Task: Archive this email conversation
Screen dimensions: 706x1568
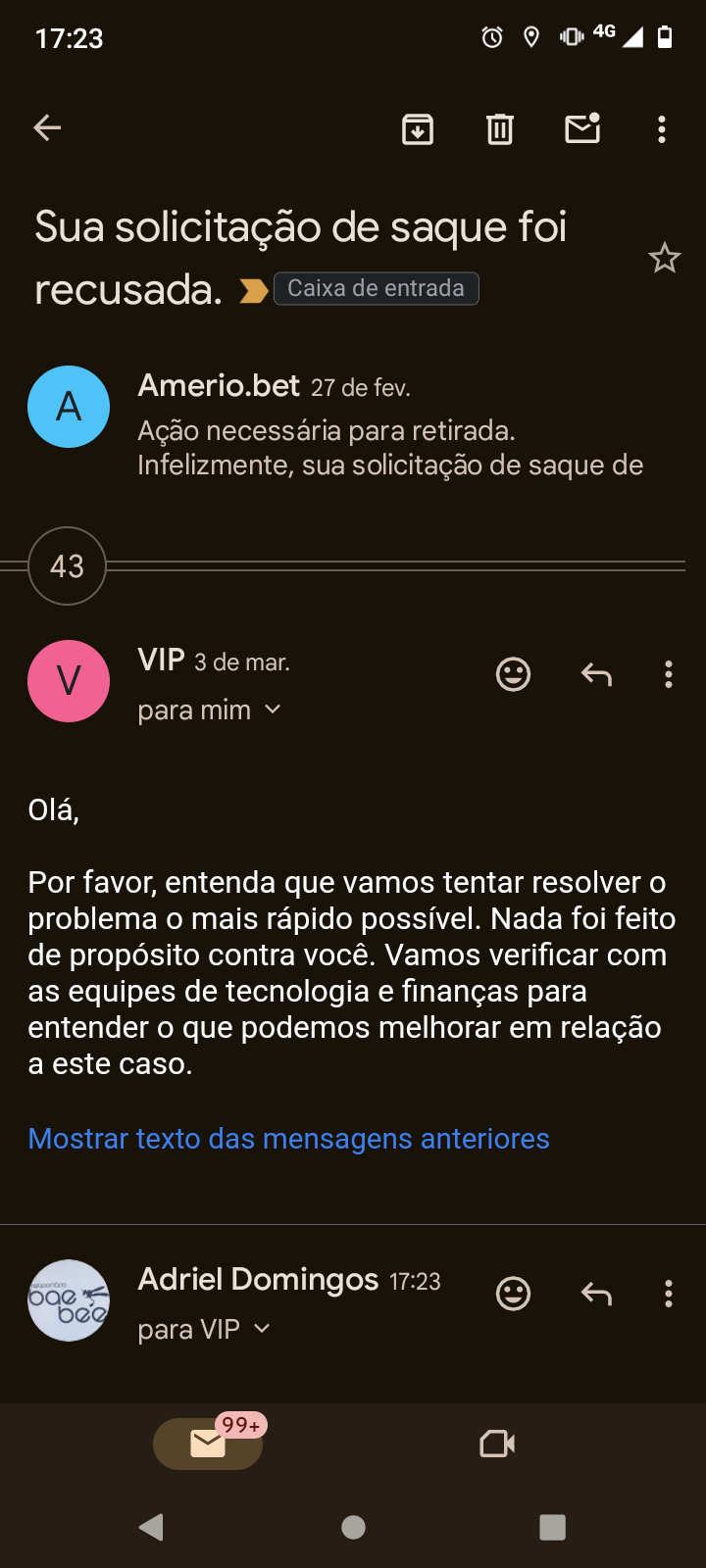Action: click(418, 128)
